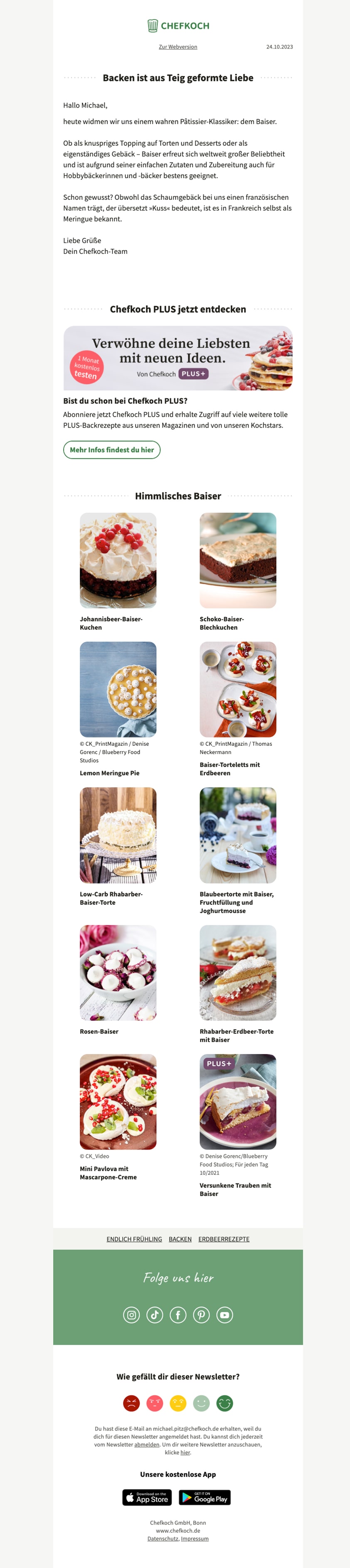
Task: Open Mini Pavlova mit Mascarpone-Creme
Action: [x=118, y=1102]
